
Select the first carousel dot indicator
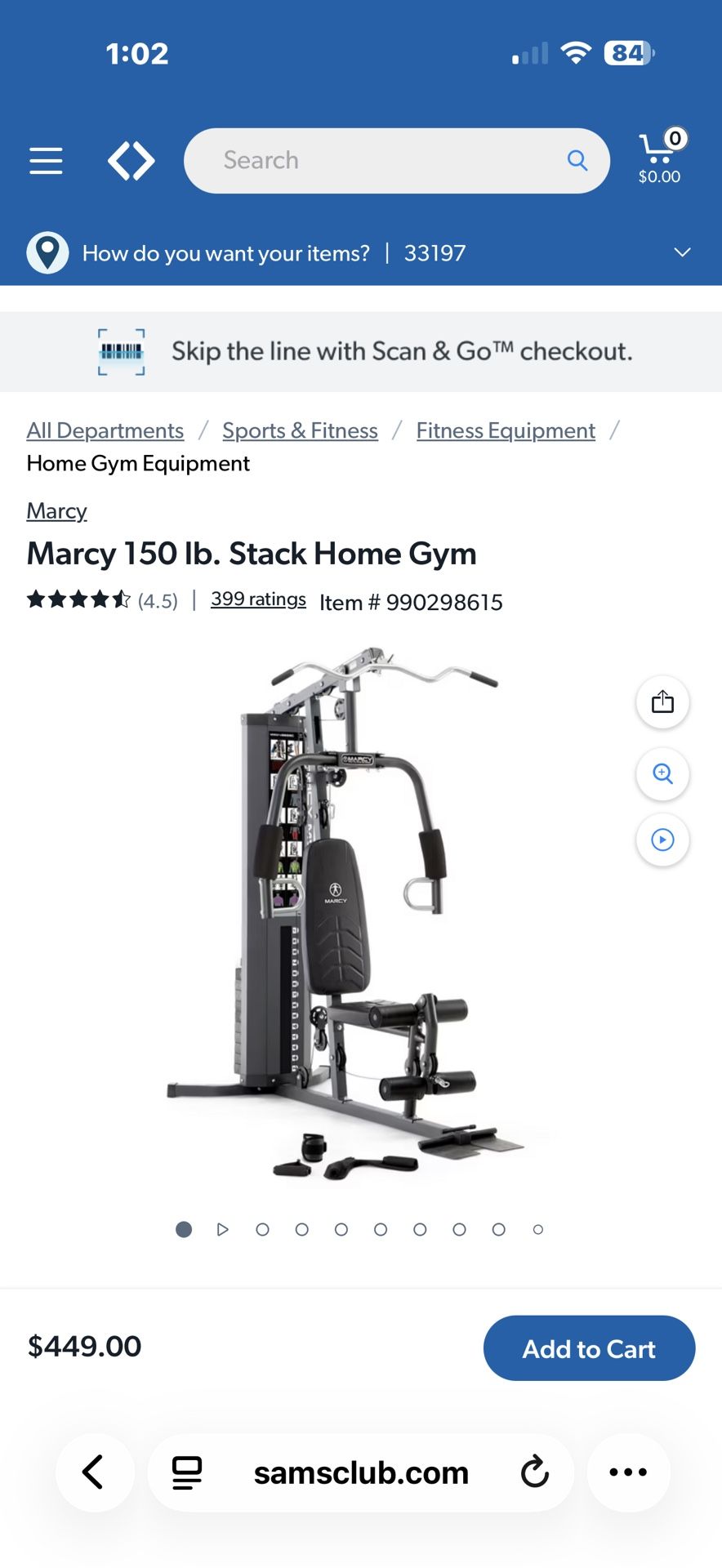[184, 1229]
